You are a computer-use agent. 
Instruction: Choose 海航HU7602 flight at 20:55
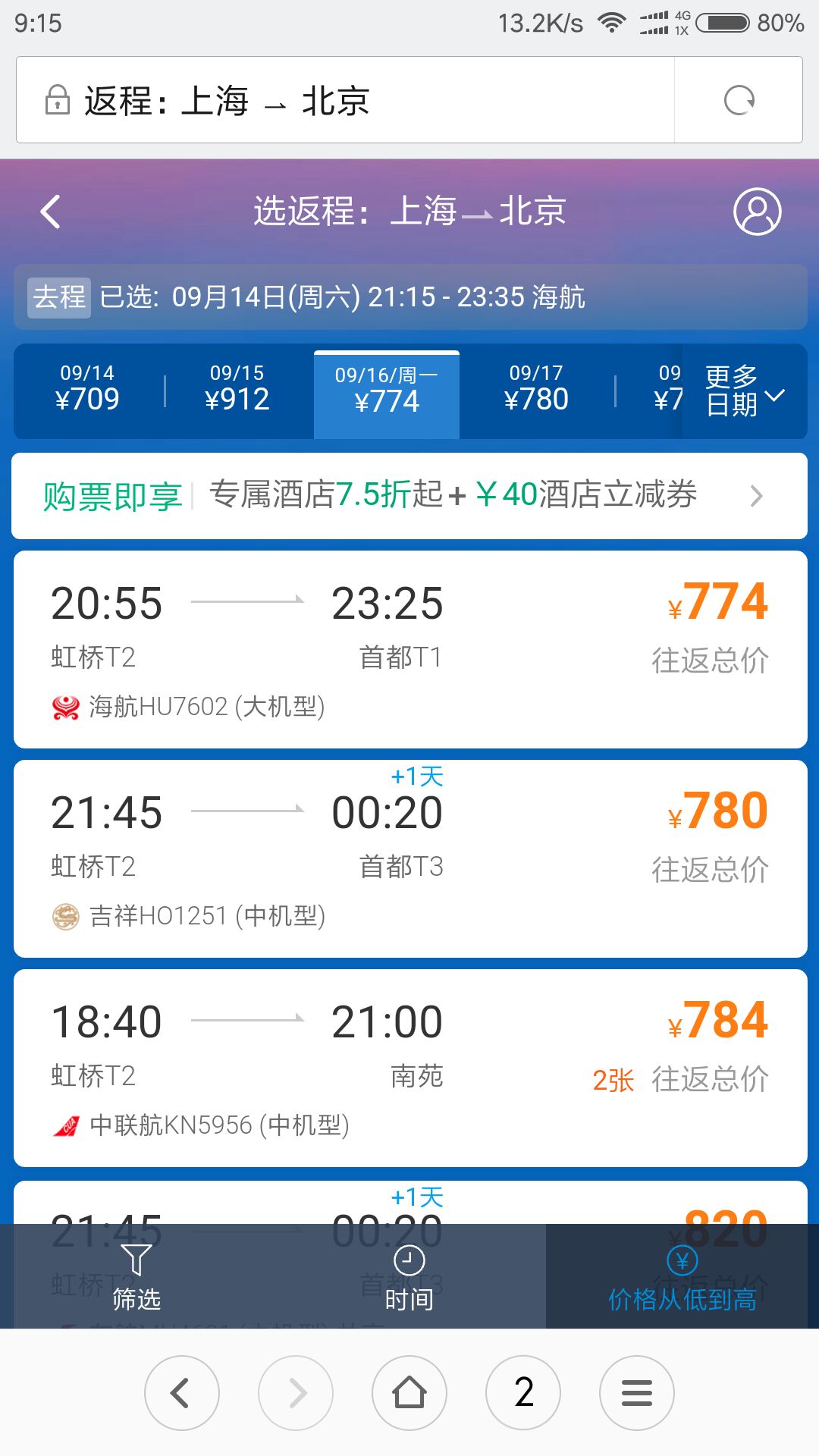[x=409, y=650]
